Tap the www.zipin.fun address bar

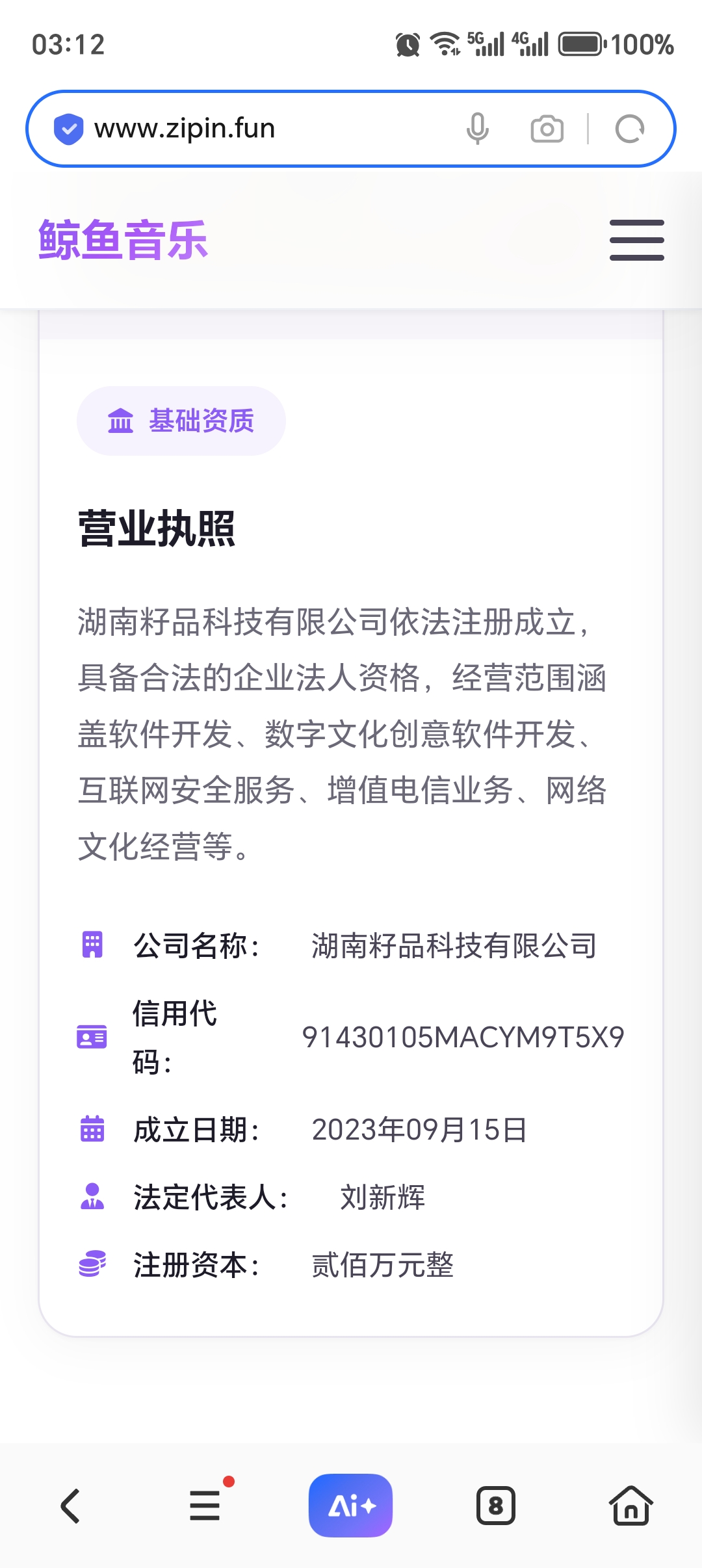coord(260,129)
